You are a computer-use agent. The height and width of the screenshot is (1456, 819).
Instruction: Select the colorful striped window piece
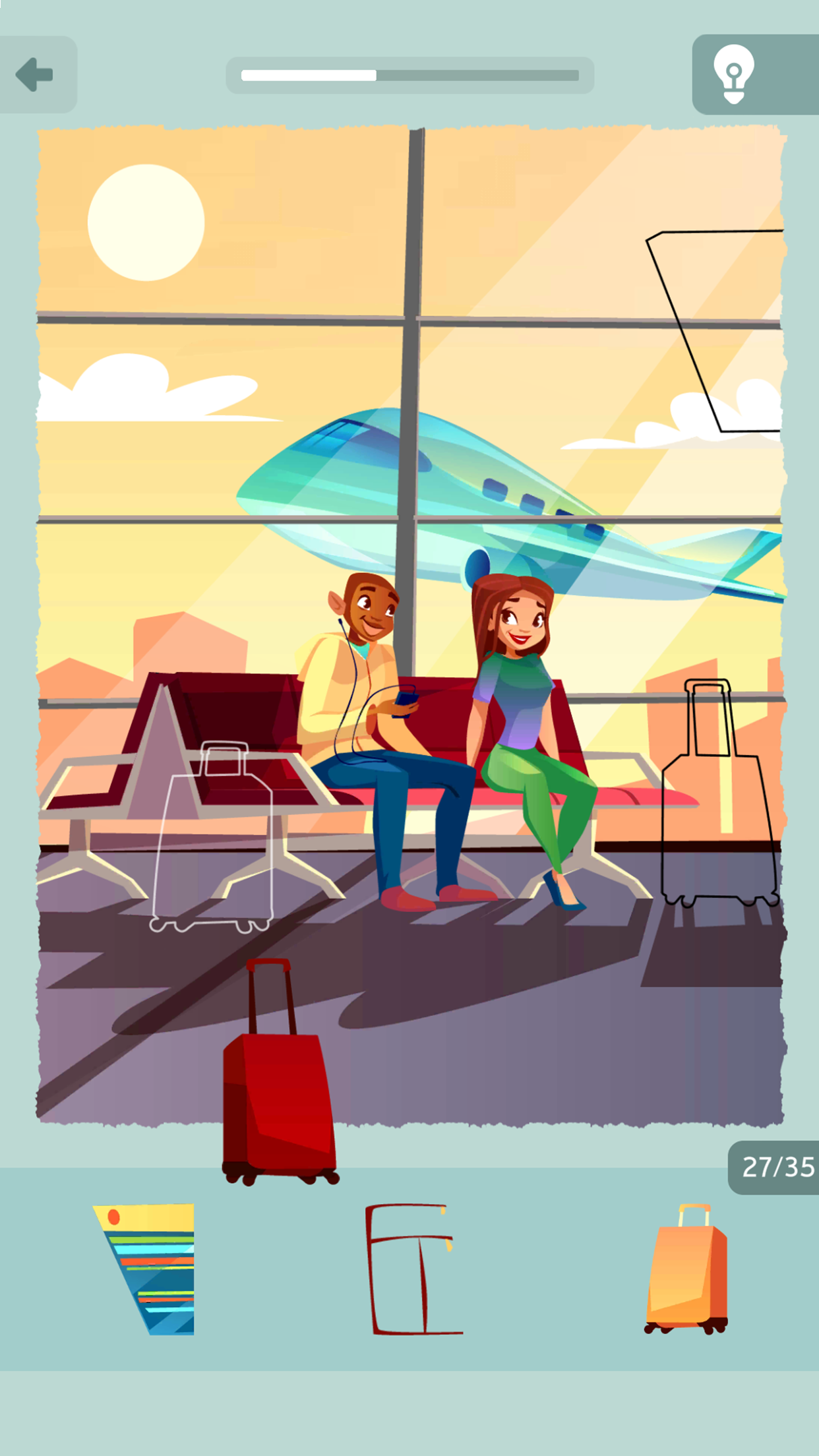[x=144, y=1269]
